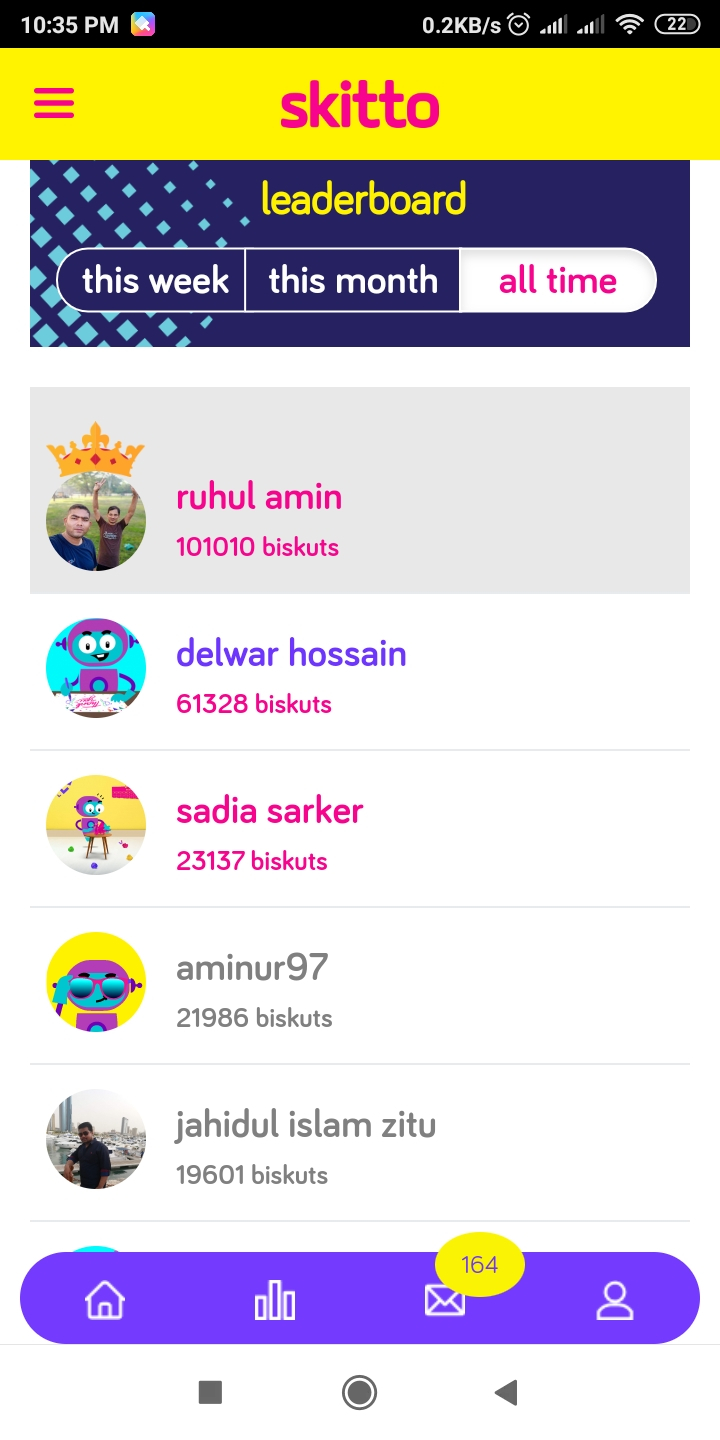Switch to the this month tab
The width and height of the screenshot is (720, 1440).
[x=353, y=281]
